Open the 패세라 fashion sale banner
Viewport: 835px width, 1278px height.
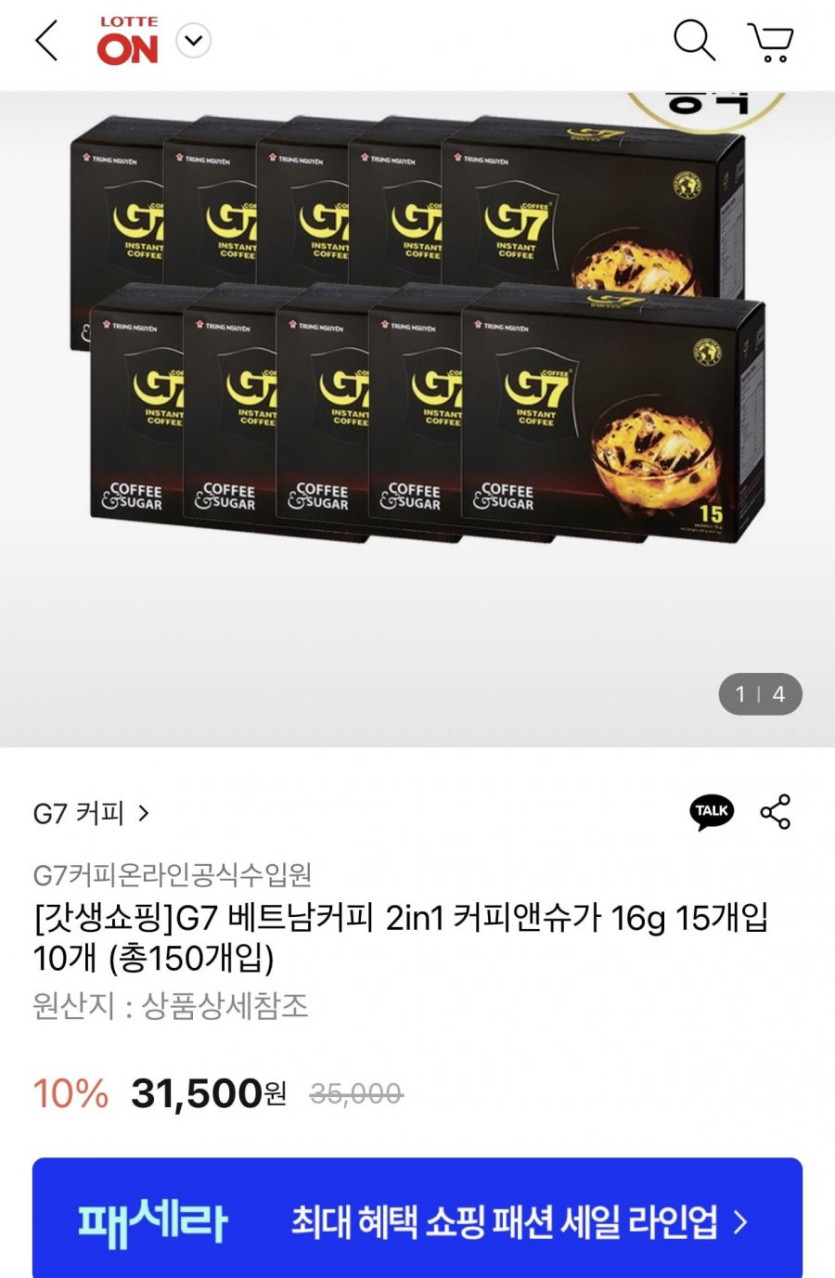[417, 1220]
